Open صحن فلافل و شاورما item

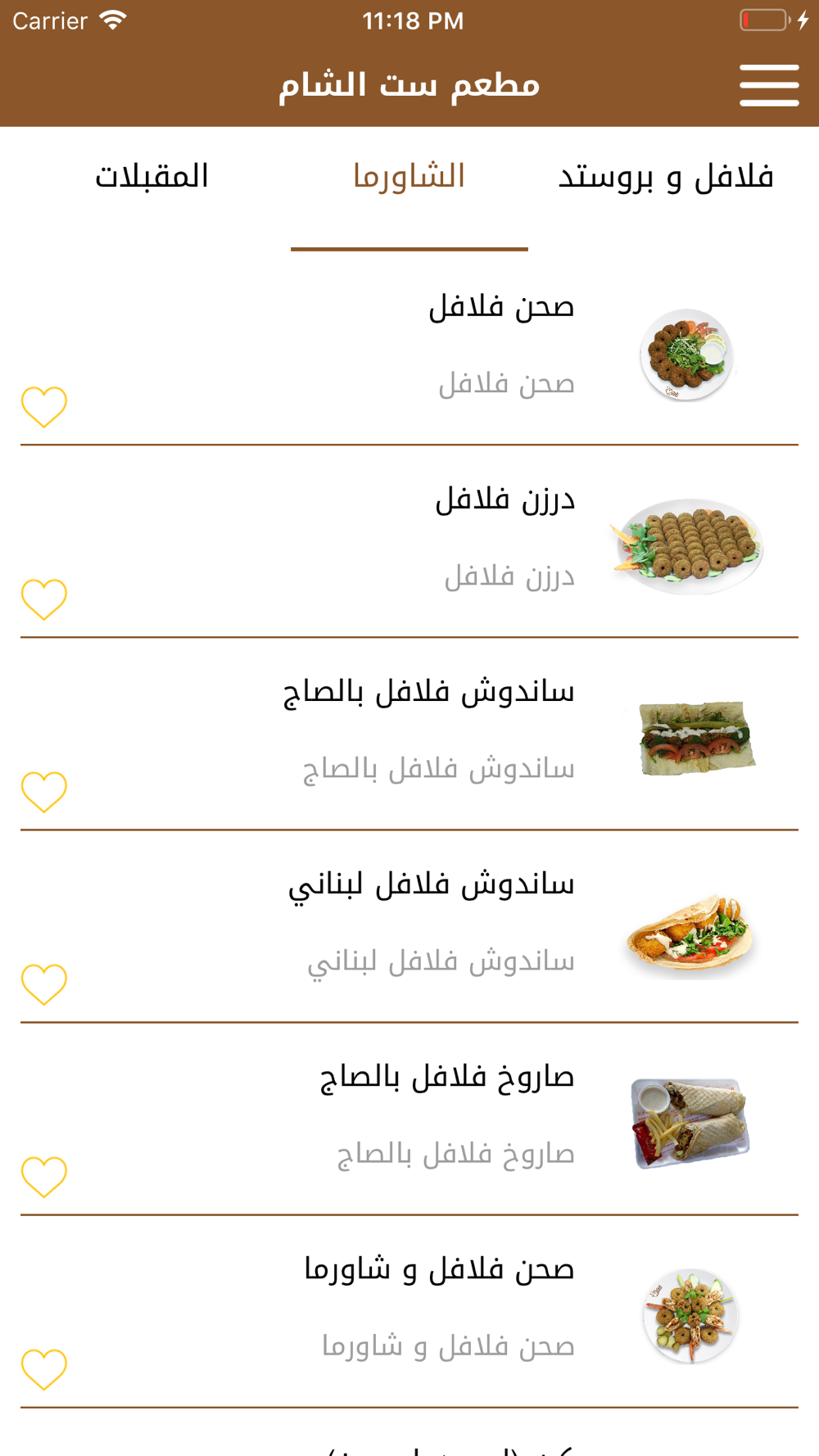(x=409, y=1311)
